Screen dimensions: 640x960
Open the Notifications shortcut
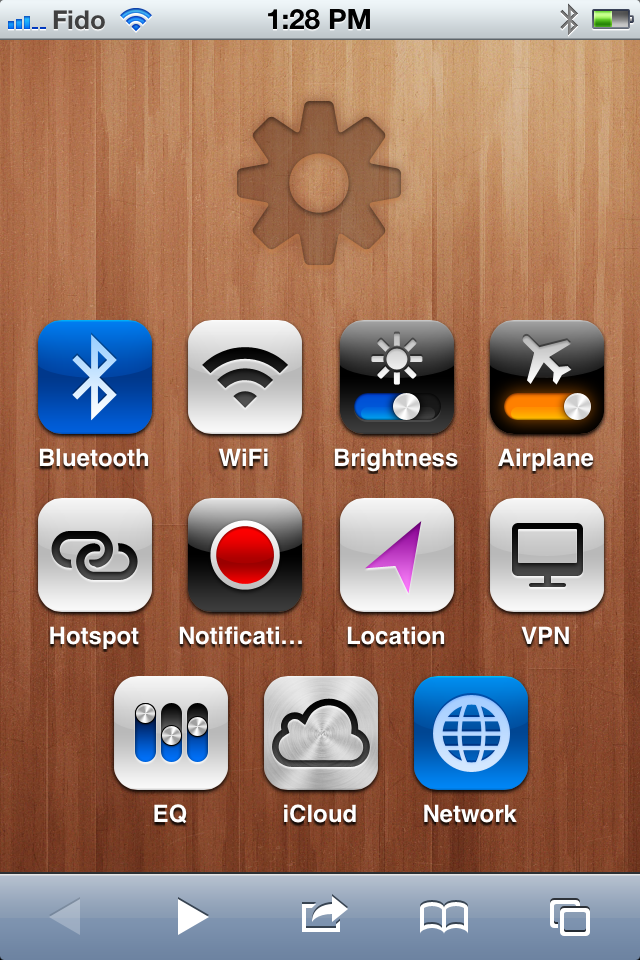tap(245, 555)
